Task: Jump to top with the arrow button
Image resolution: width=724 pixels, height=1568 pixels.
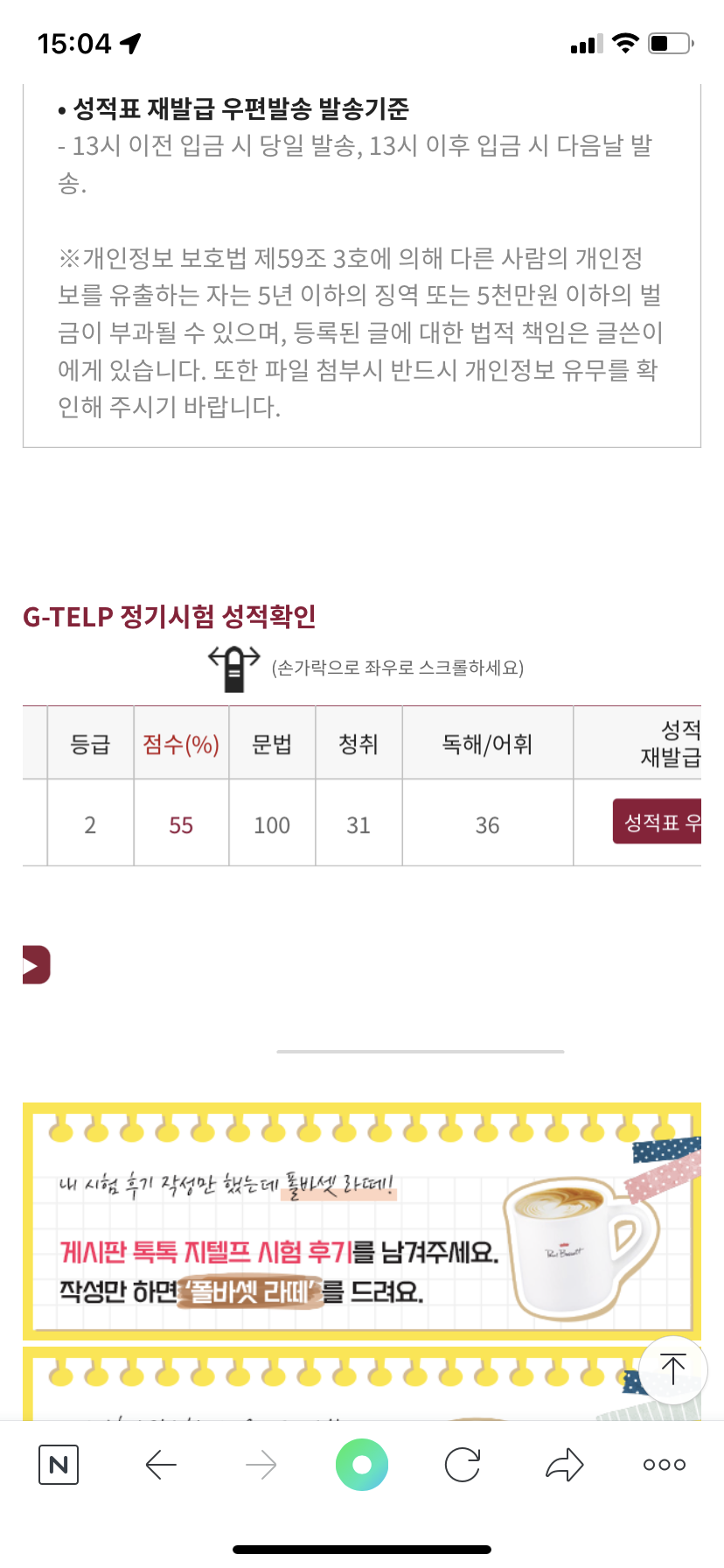Action: pyautogui.click(x=672, y=1369)
